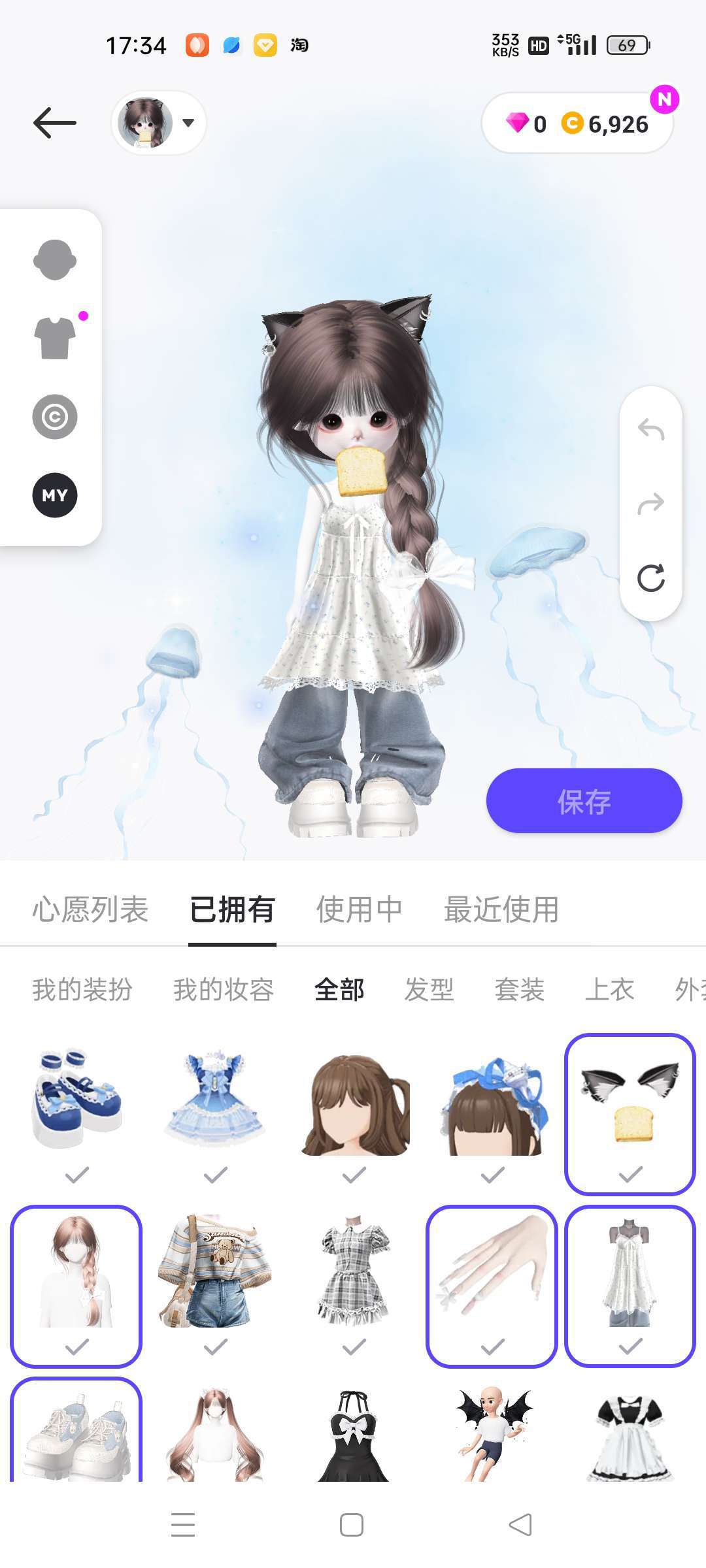Tap the 保存 button to save
The height and width of the screenshot is (1568, 706).
click(x=584, y=801)
